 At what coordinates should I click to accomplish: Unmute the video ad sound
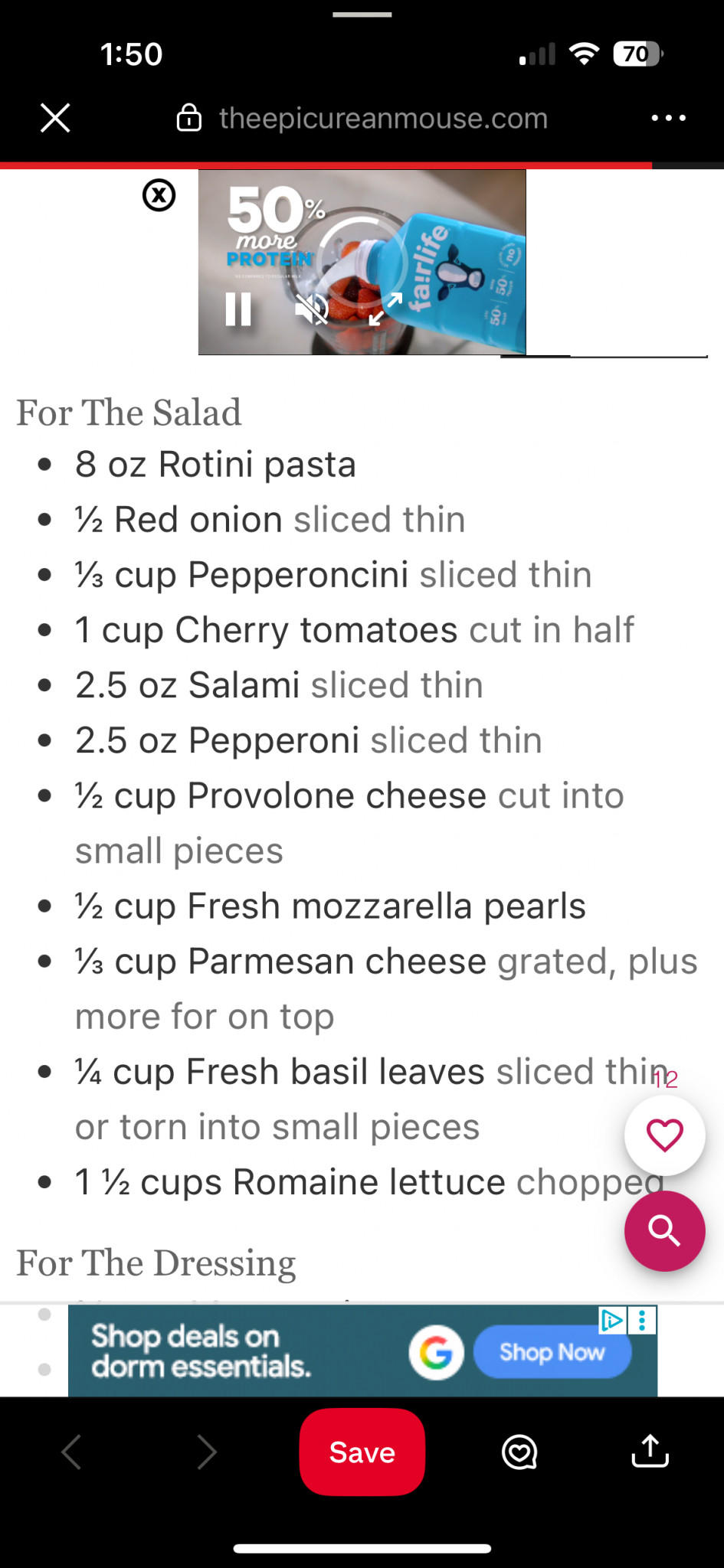[x=313, y=309]
